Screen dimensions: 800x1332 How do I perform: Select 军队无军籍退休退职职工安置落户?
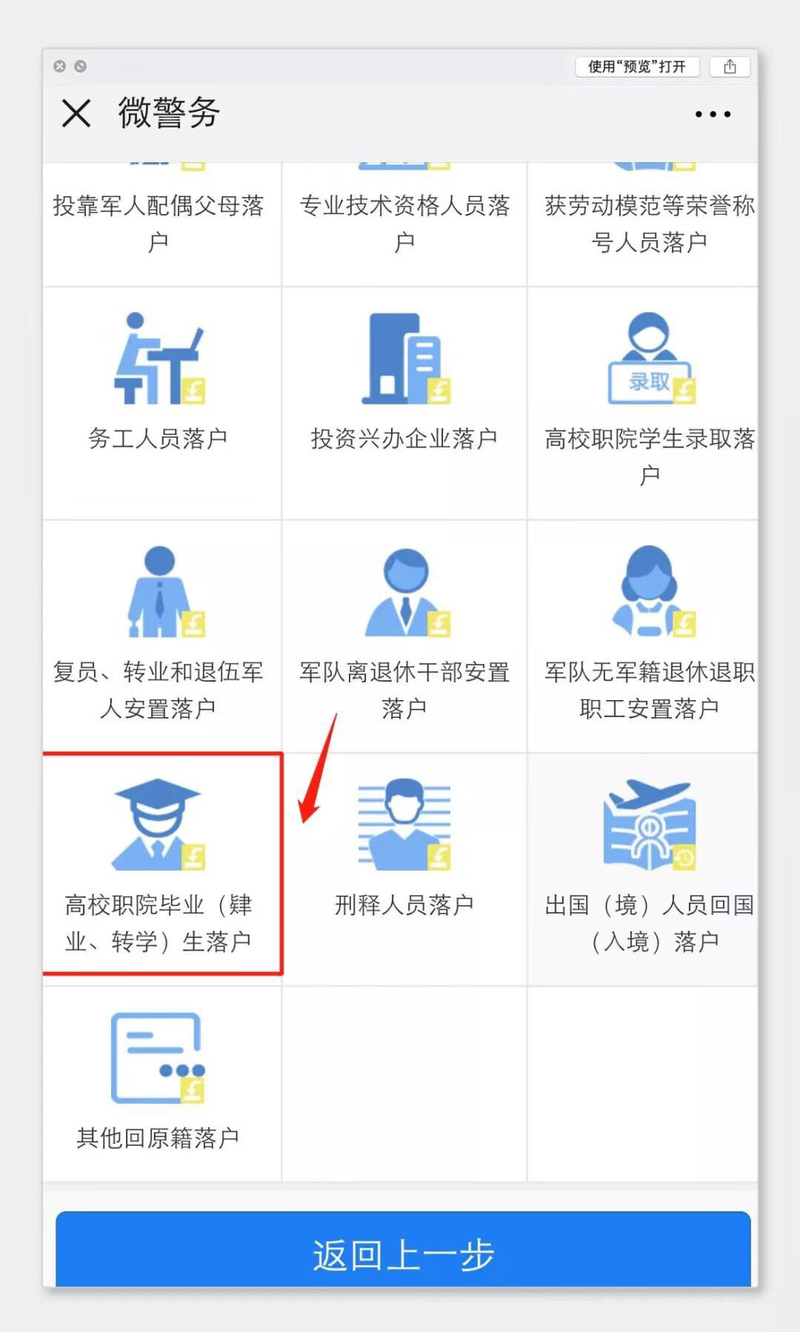pos(649,635)
